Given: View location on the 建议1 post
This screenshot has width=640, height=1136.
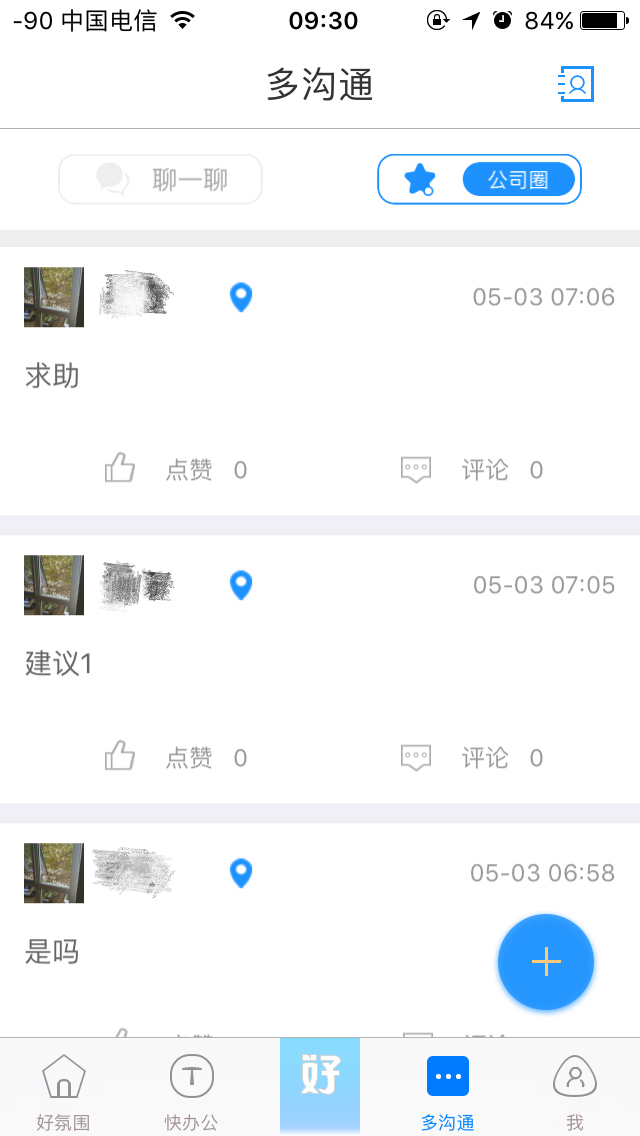Looking at the screenshot, I should [x=241, y=585].
